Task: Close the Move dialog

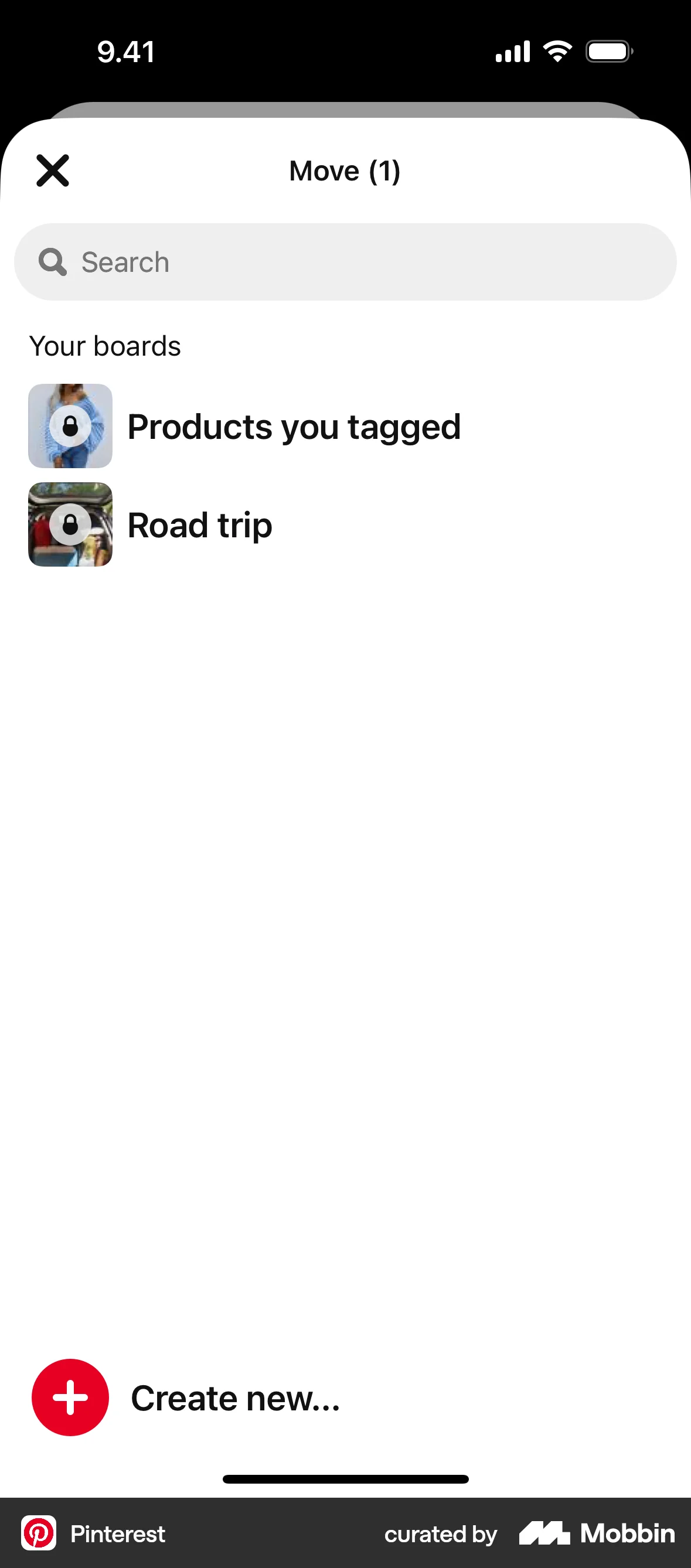Action: (52, 171)
